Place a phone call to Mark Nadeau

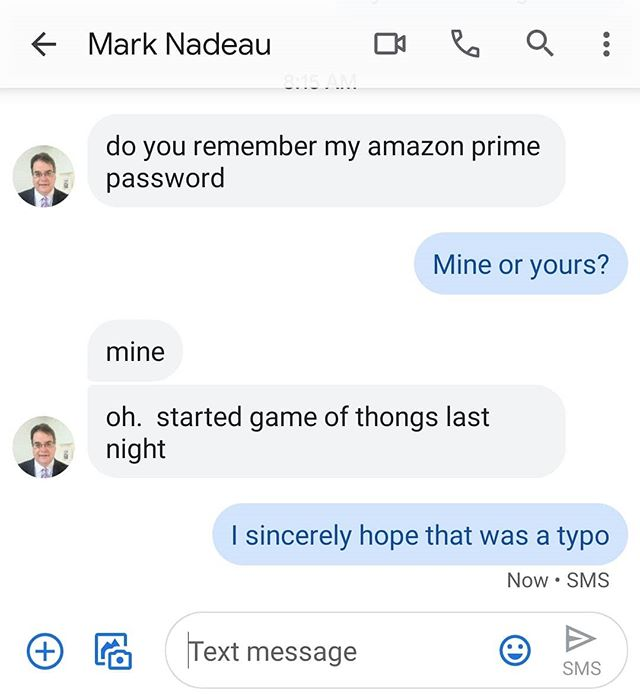point(465,43)
